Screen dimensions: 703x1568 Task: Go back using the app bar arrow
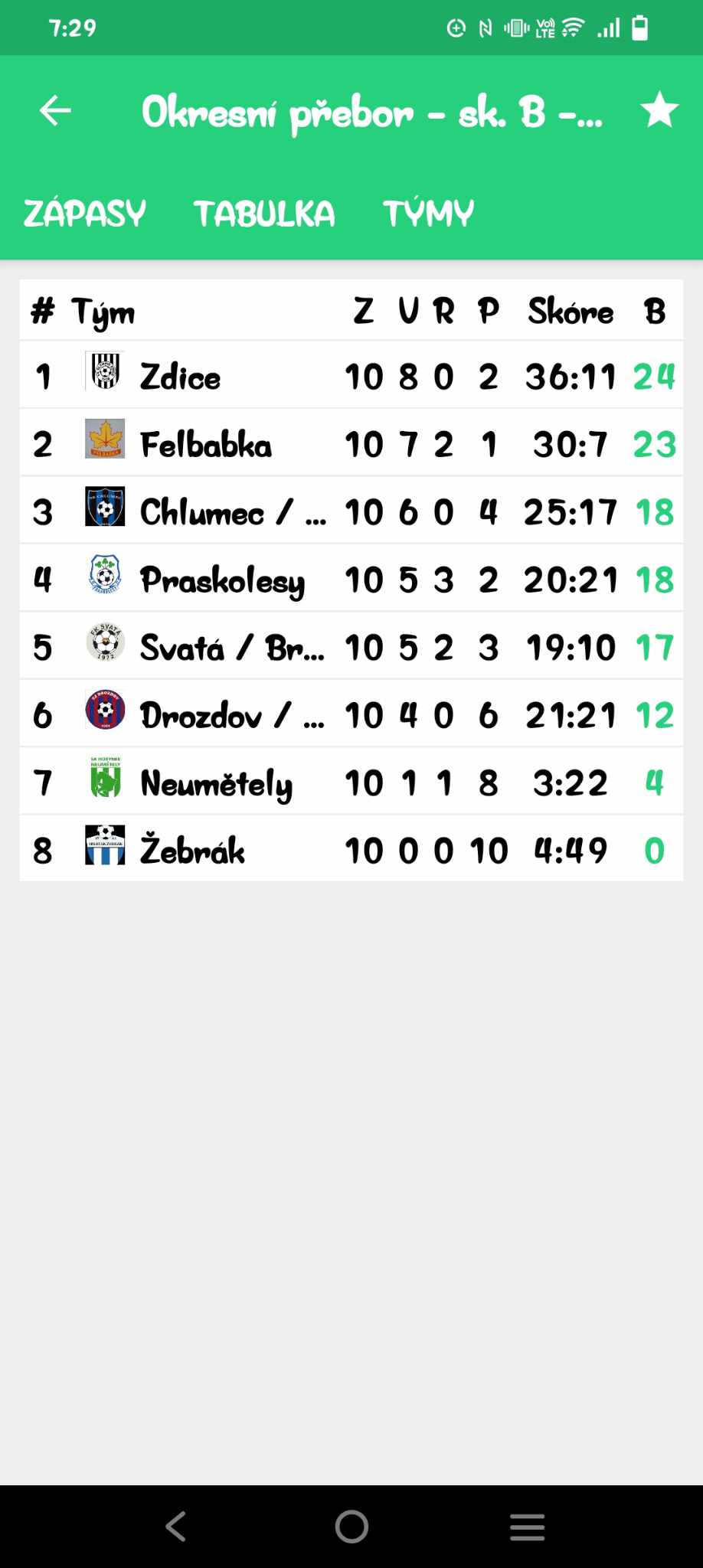[x=55, y=111]
